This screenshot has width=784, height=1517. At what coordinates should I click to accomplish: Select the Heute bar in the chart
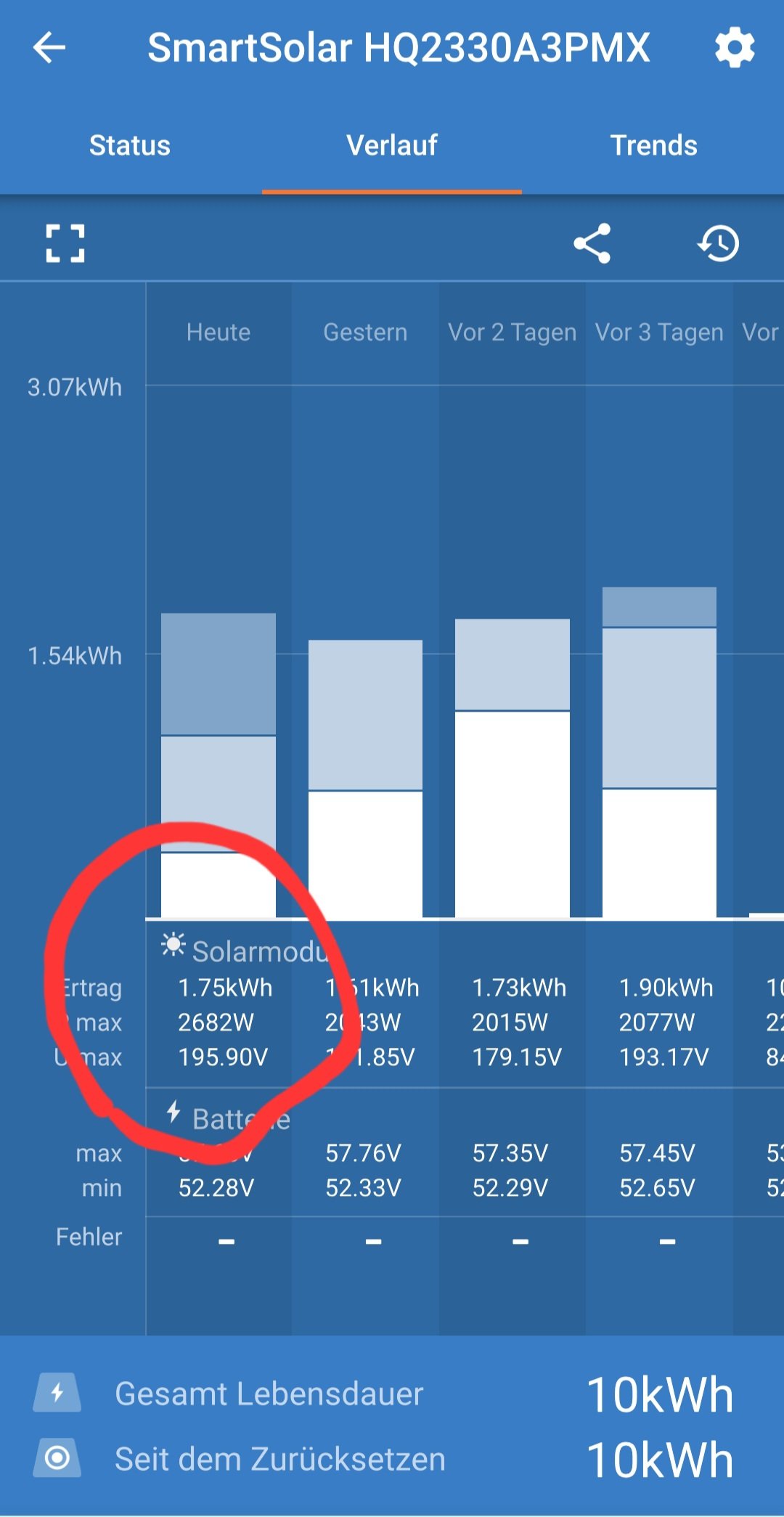point(219,762)
